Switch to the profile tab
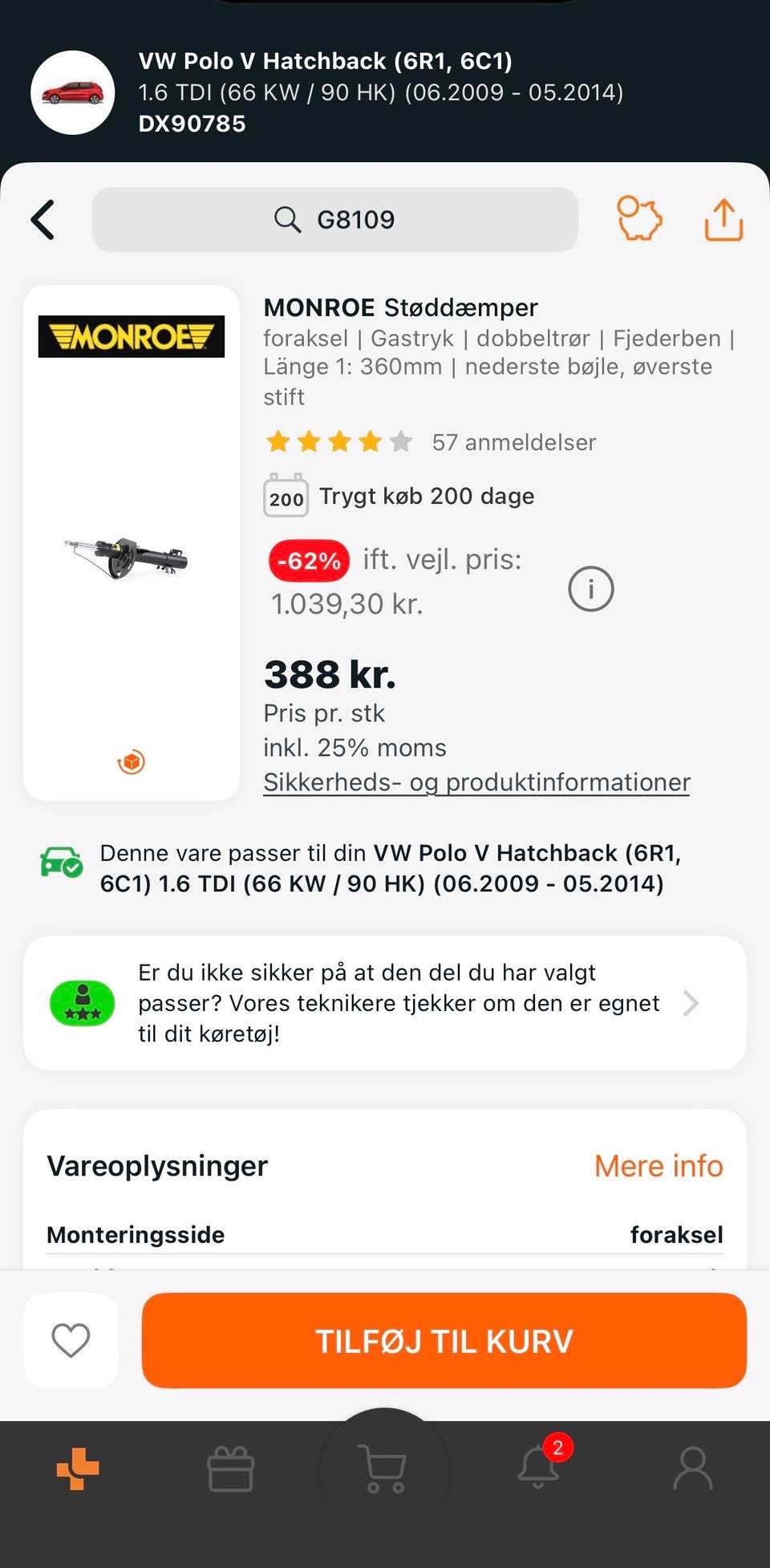Screen dimensions: 770x1568 [x=693, y=1469]
